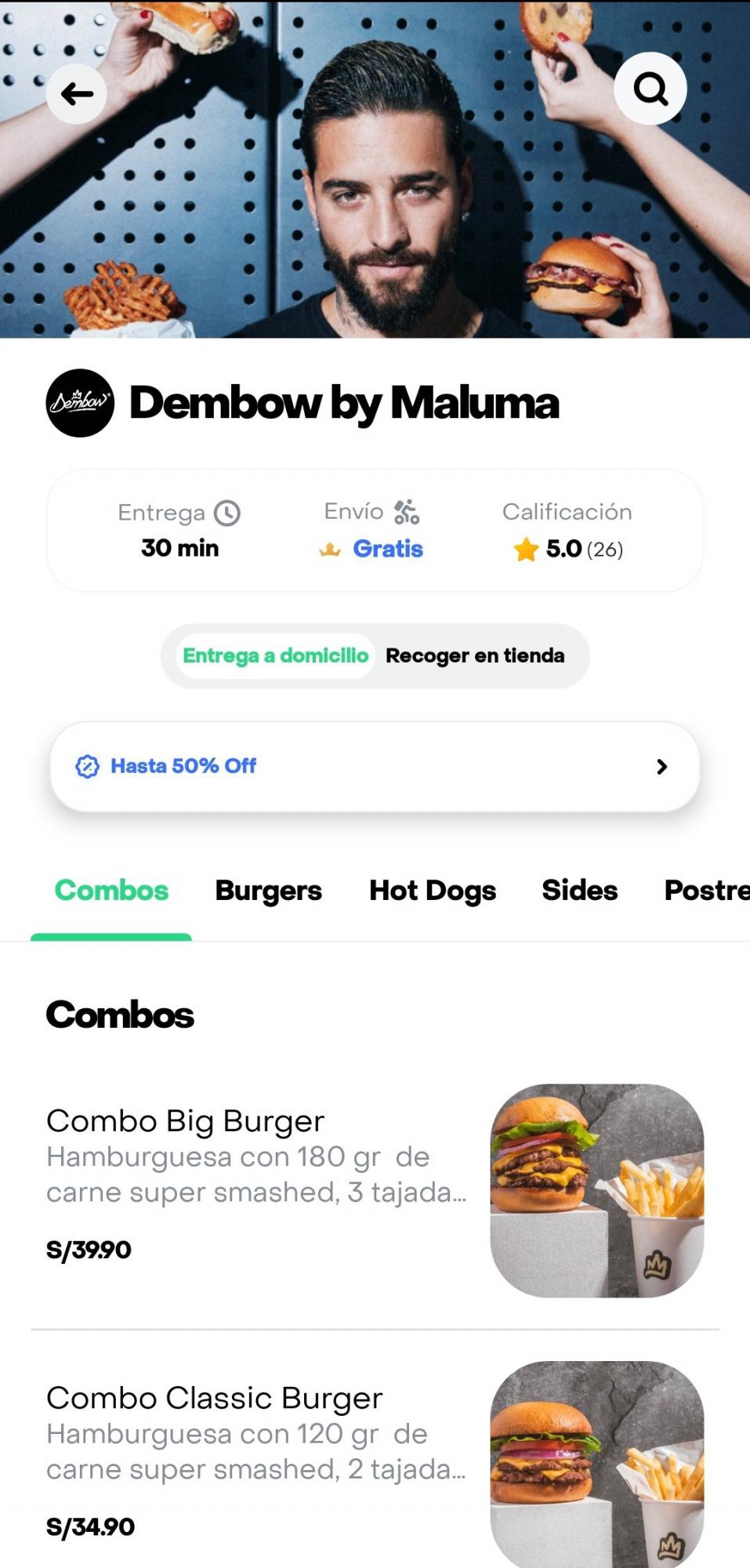Click the back arrow icon

(x=75, y=93)
